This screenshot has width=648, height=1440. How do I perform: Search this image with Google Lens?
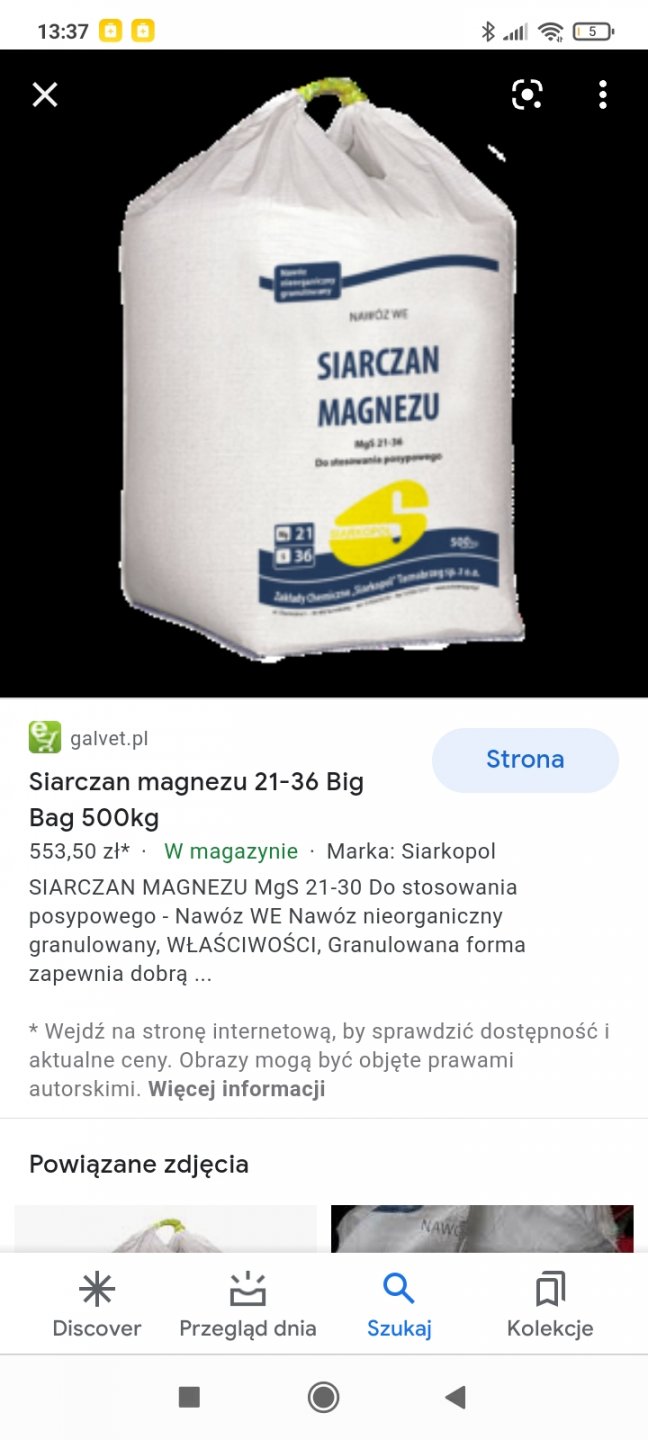coord(527,95)
